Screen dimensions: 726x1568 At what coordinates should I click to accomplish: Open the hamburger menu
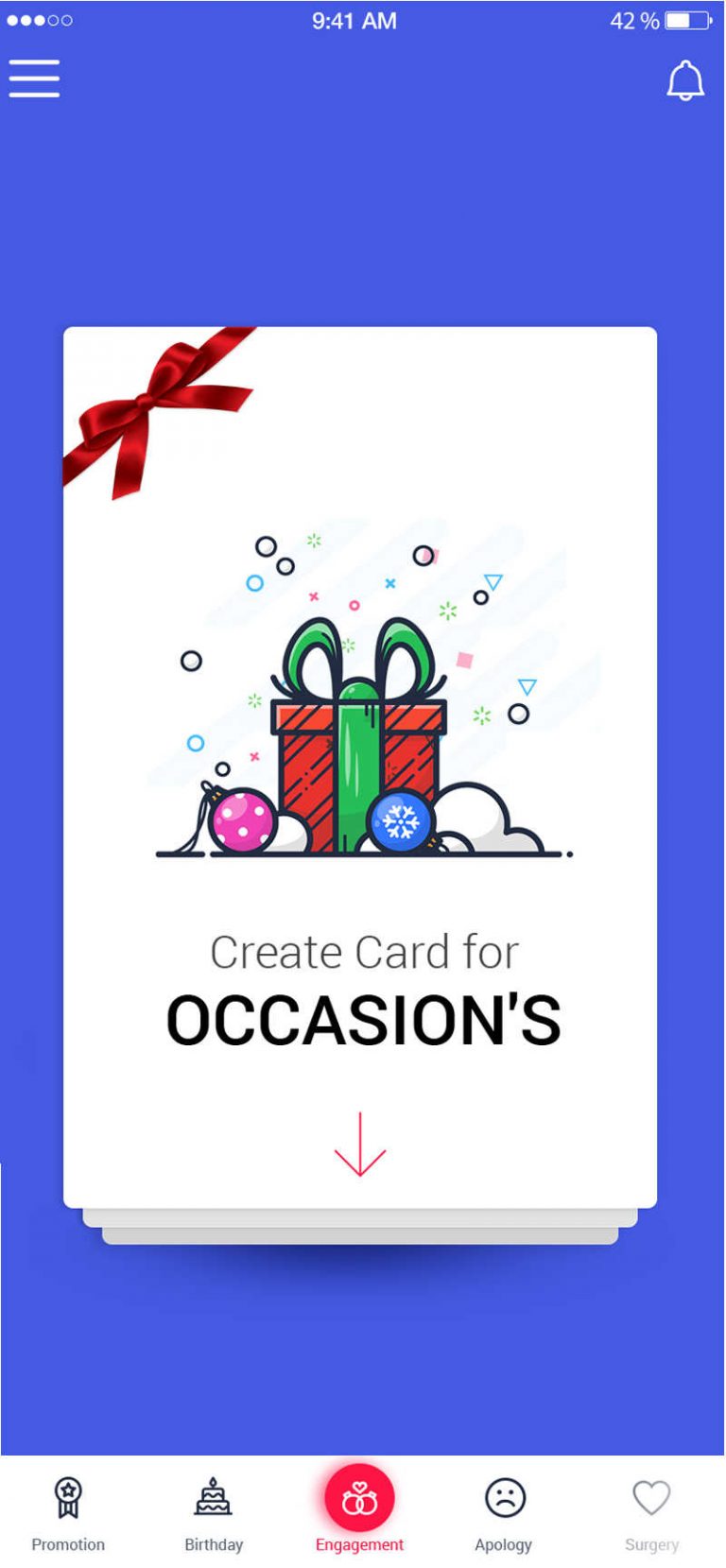pos(34,78)
